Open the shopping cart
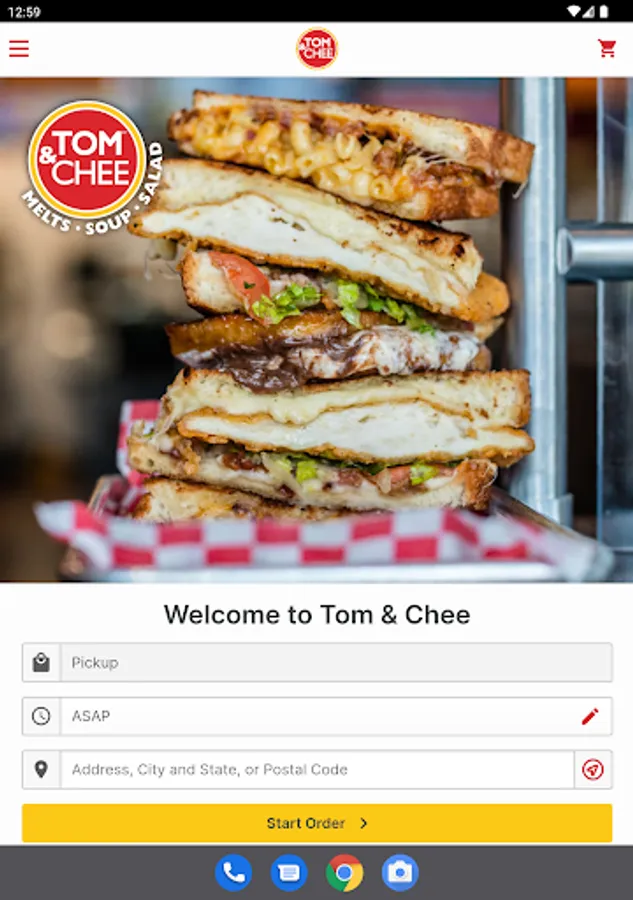The width and height of the screenshot is (633, 900). [607, 48]
